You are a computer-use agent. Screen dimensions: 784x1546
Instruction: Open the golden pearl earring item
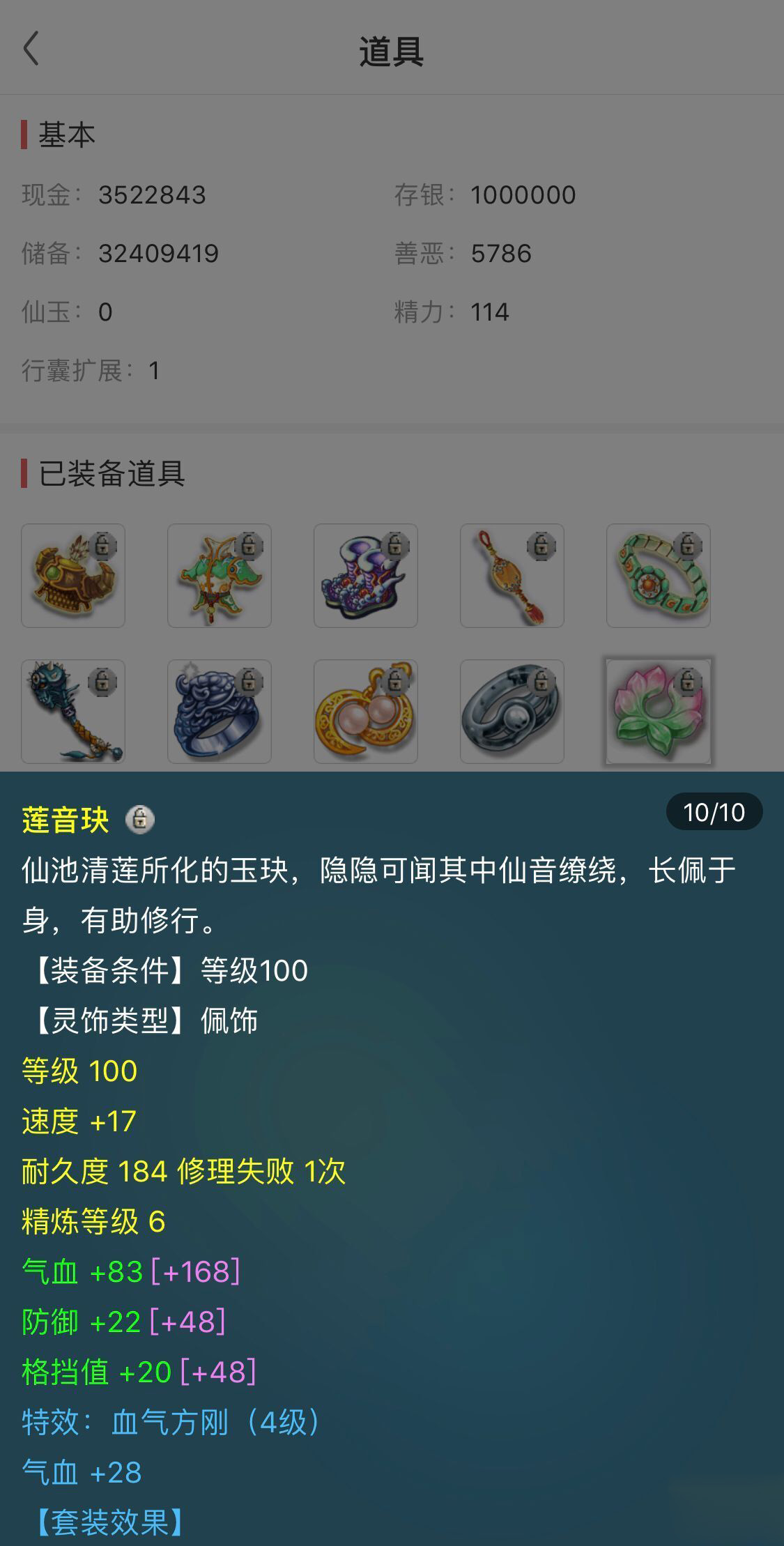click(x=366, y=712)
